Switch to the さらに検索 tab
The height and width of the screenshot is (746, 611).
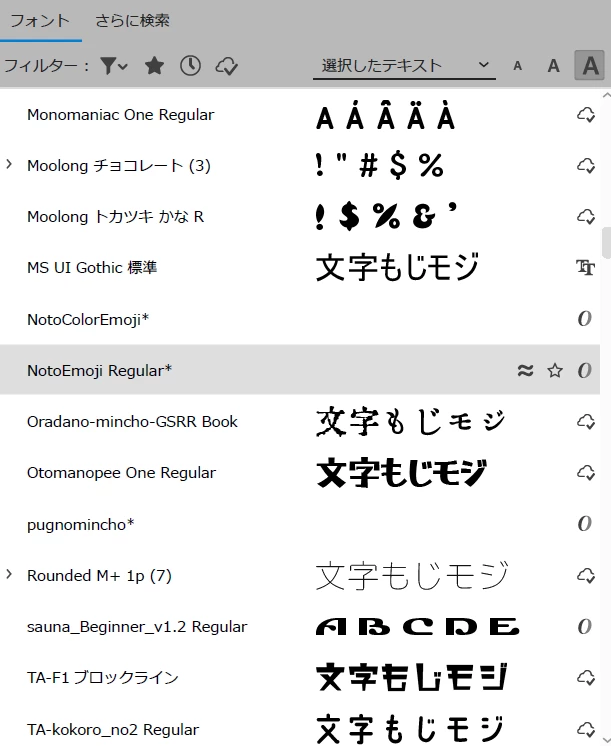coord(132,20)
